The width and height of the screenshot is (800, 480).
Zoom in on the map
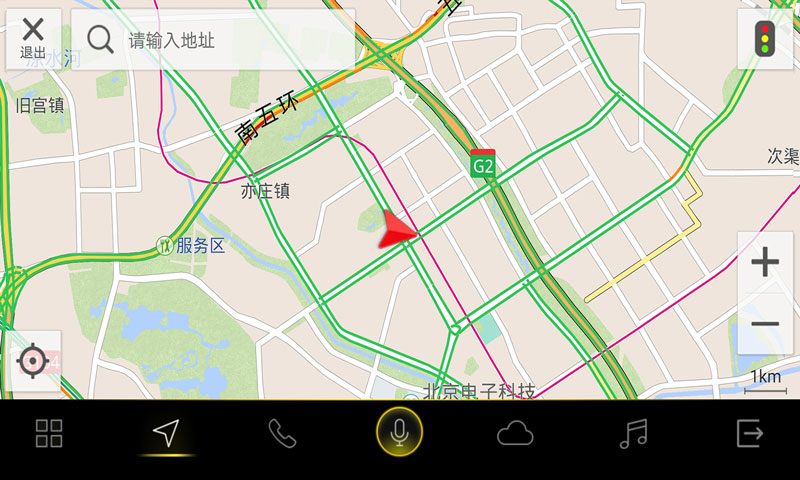(765, 263)
